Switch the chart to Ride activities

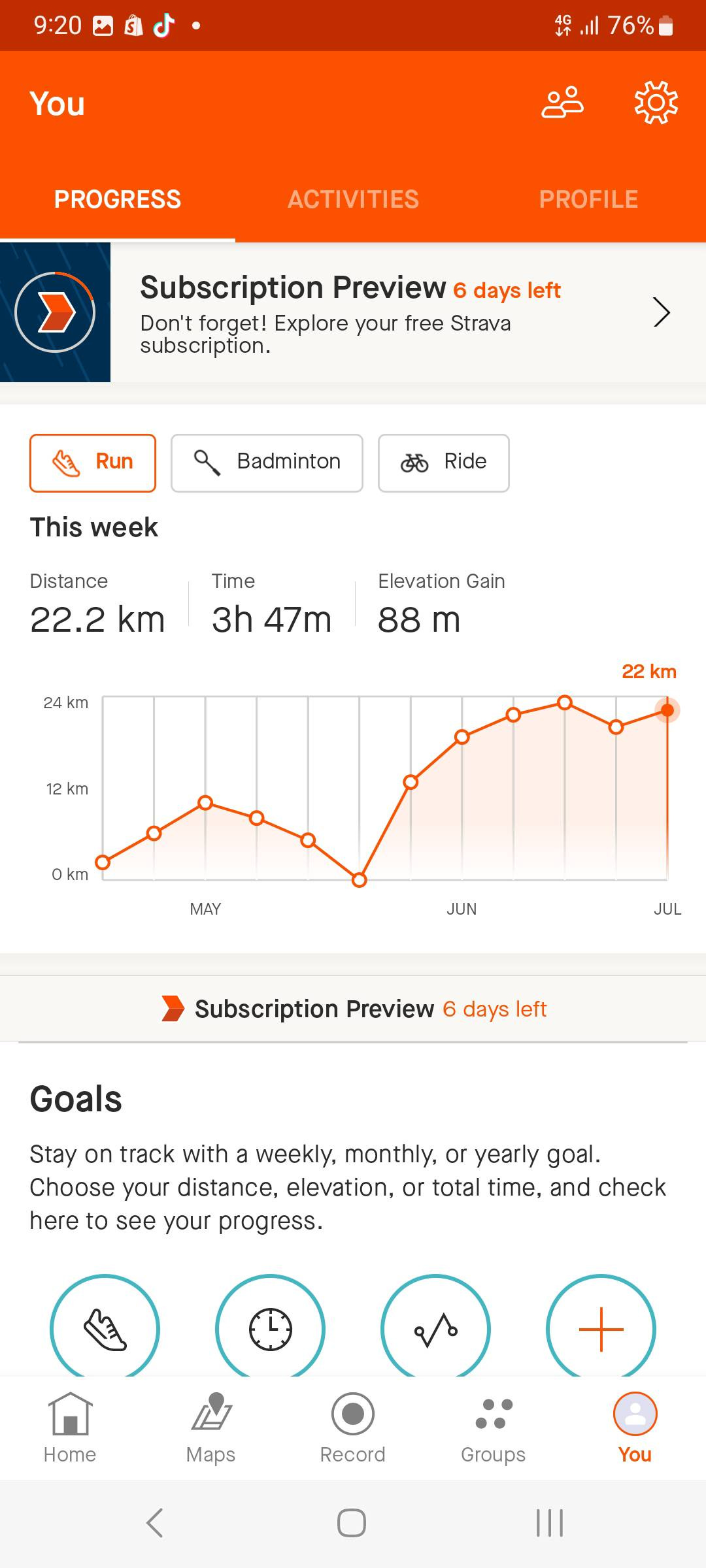443,462
